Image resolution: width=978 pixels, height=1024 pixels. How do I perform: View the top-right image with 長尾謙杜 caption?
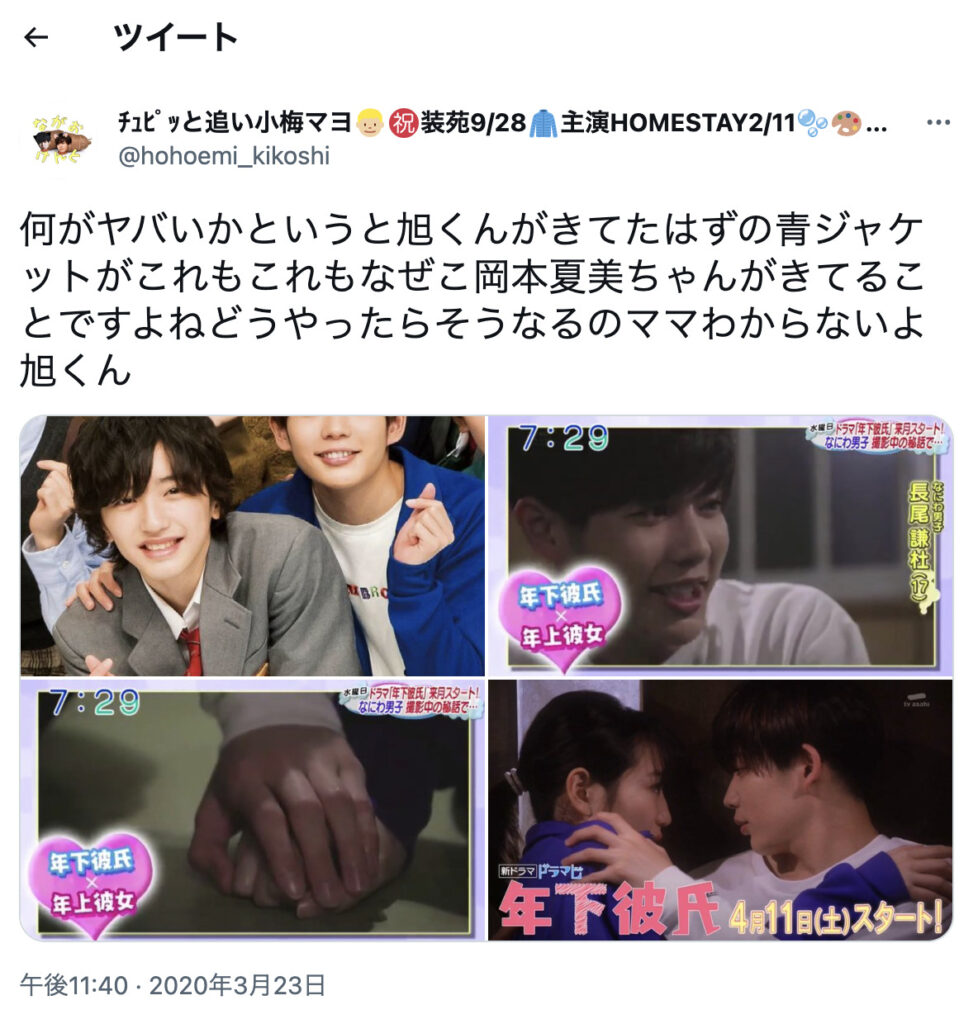[720, 546]
